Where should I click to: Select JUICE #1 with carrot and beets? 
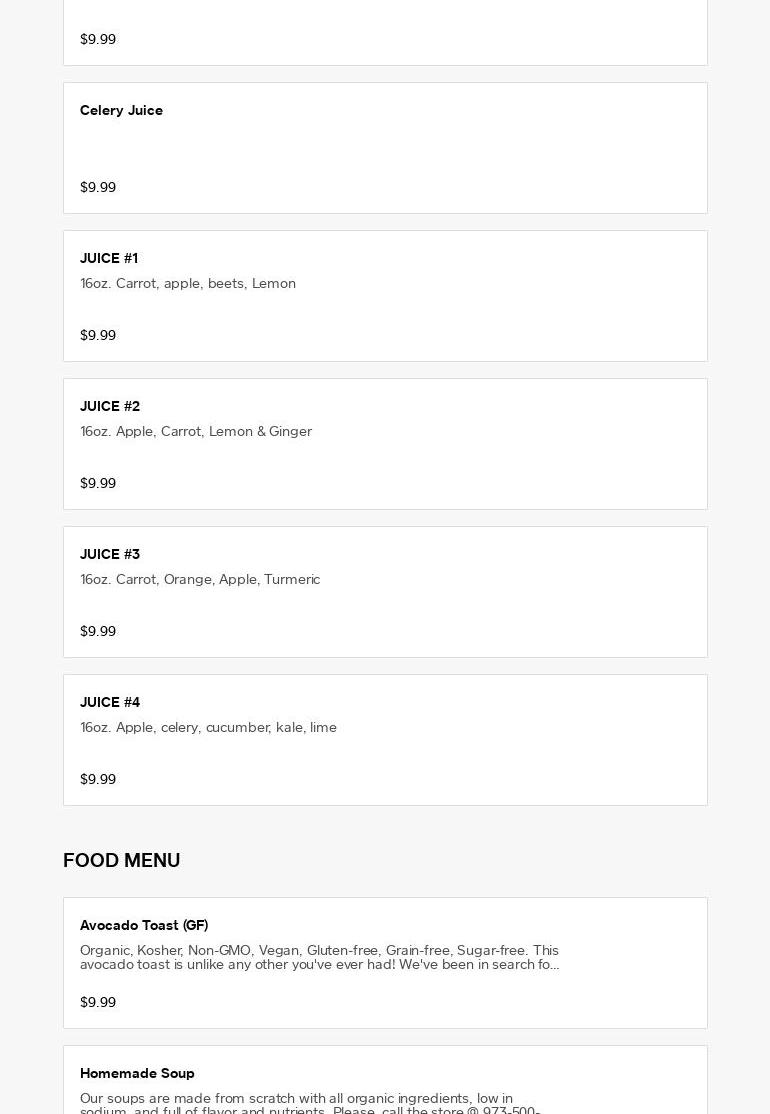click(385, 296)
